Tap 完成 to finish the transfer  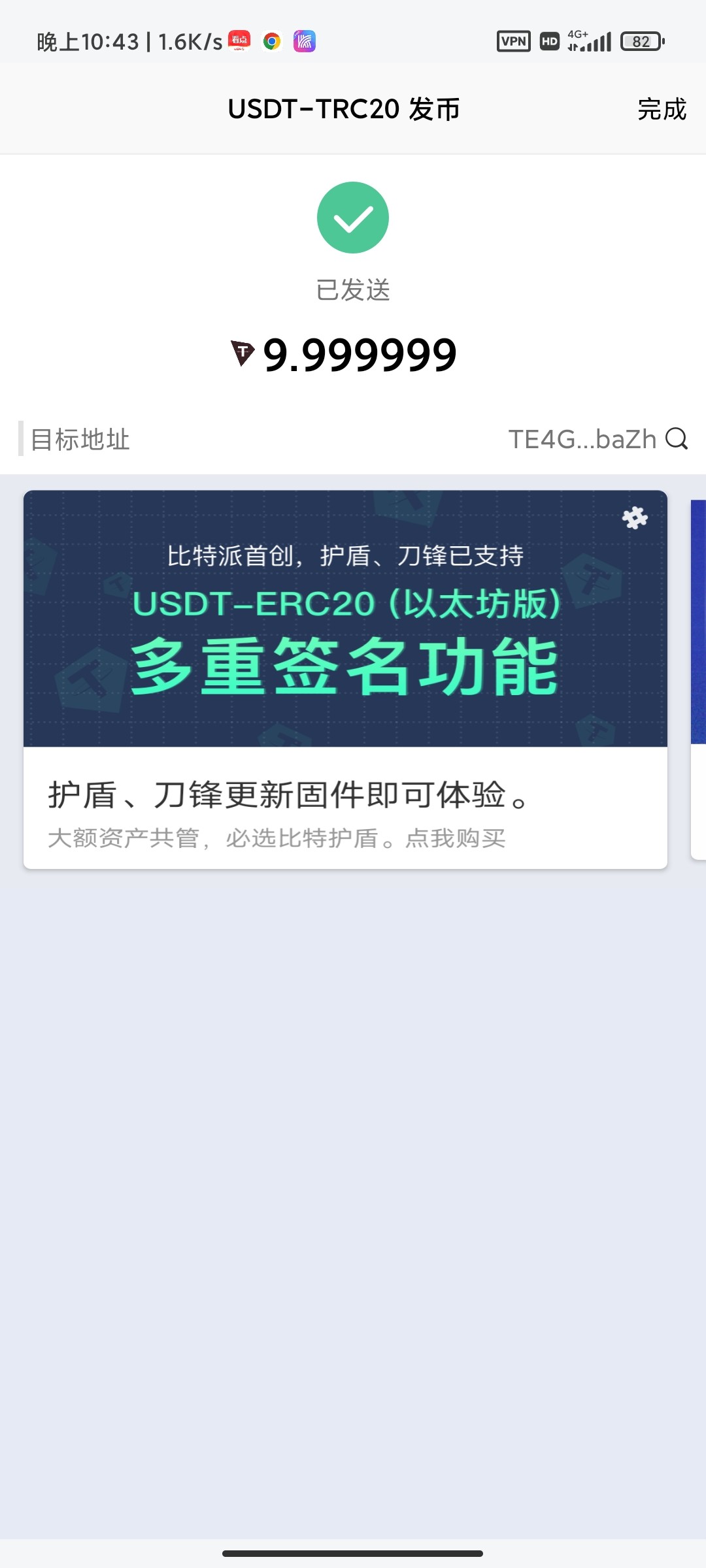[x=662, y=109]
